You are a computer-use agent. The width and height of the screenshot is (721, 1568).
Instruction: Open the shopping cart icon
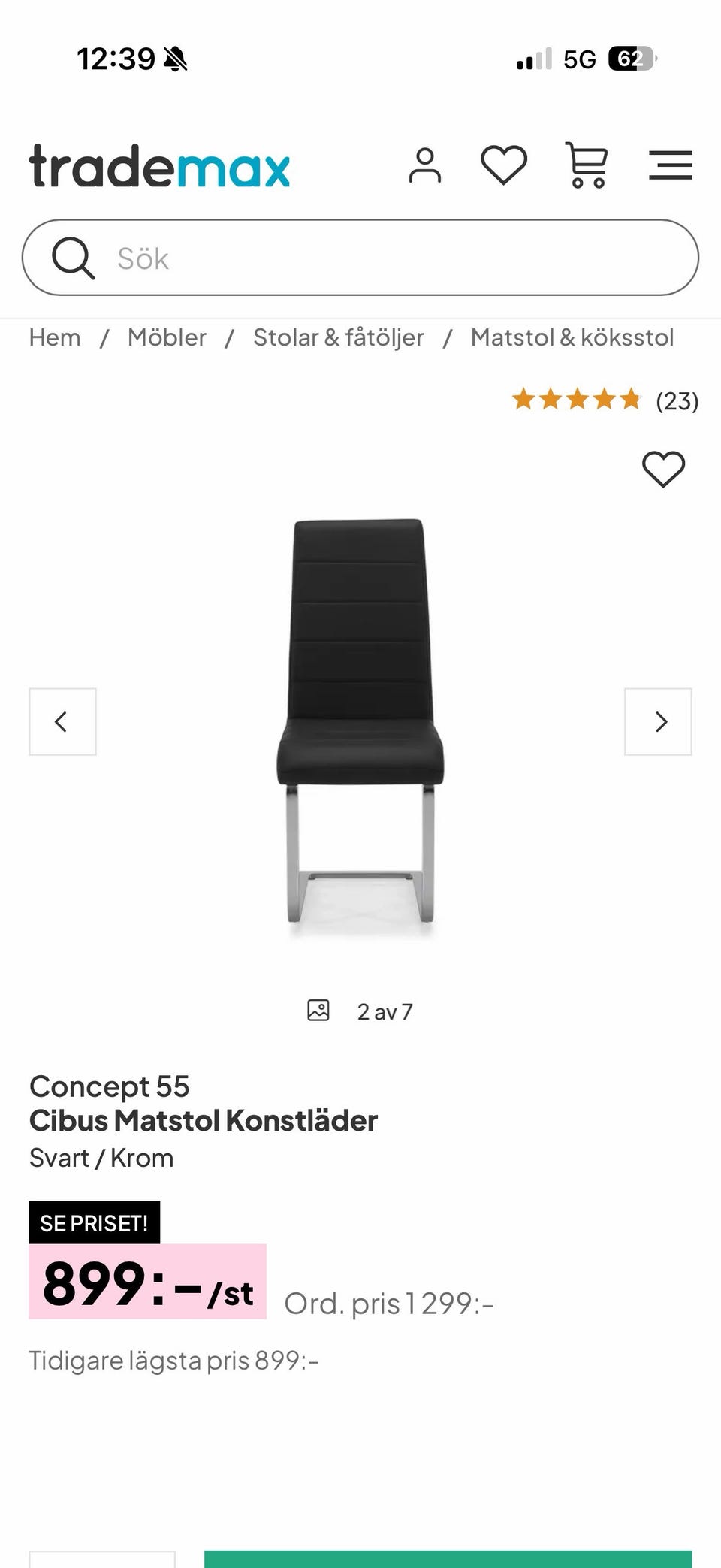(x=587, y=165)
